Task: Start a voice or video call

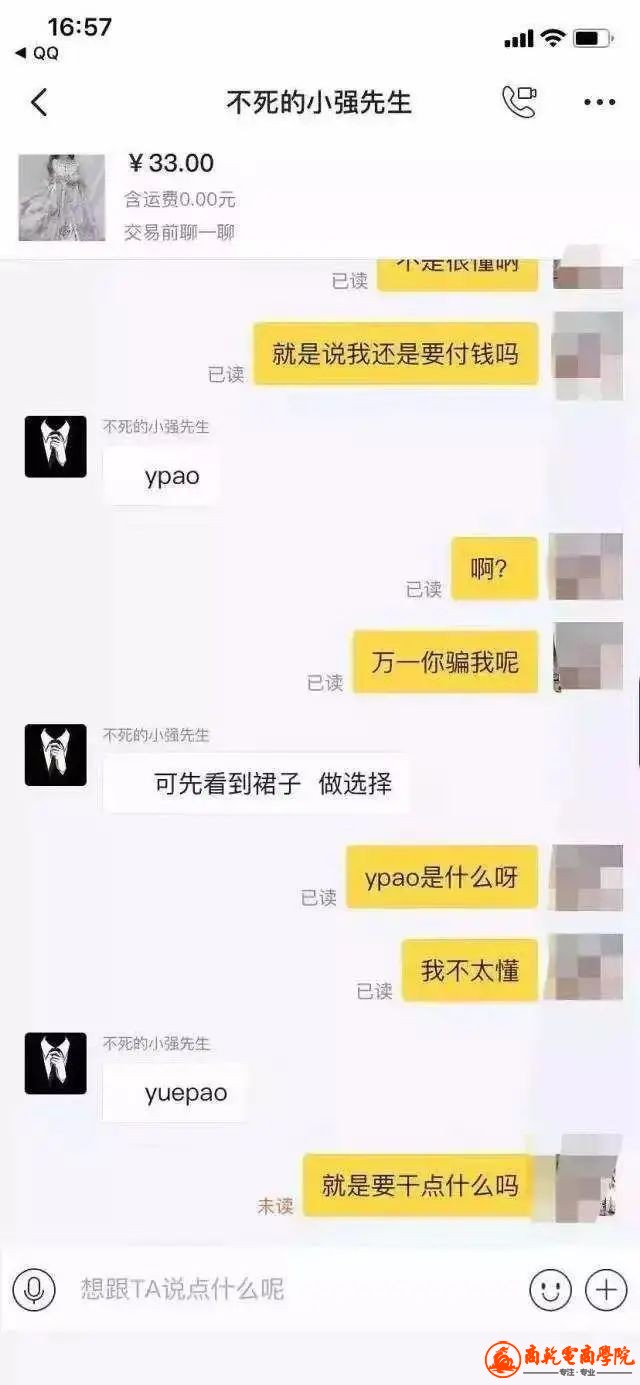Action: (x=519, y=102)
